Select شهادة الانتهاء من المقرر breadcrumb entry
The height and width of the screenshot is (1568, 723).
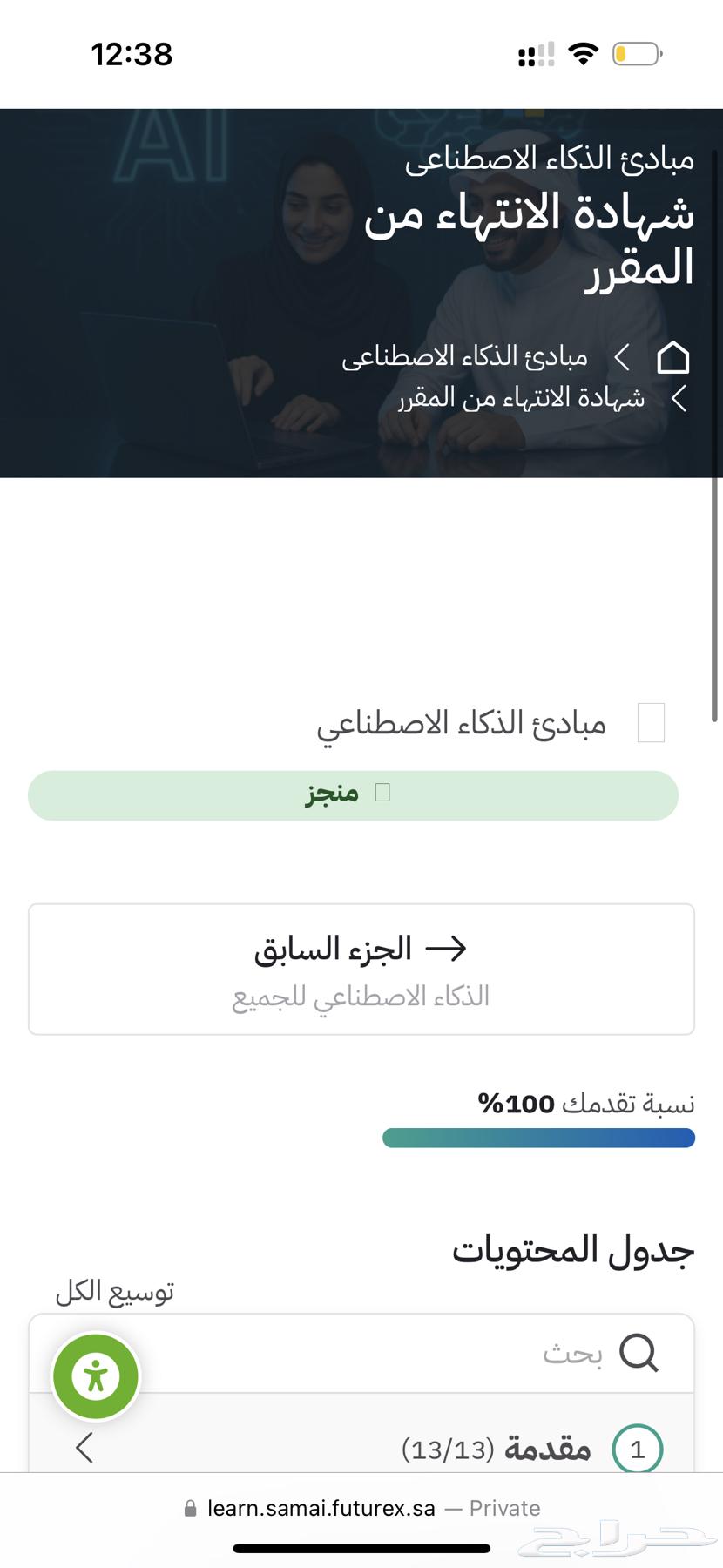[x=523, y=398]
